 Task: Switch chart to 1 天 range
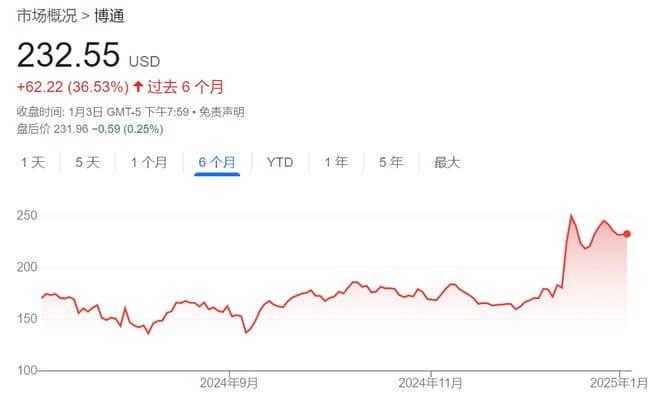pyautogui.click(x=33, y=162)
